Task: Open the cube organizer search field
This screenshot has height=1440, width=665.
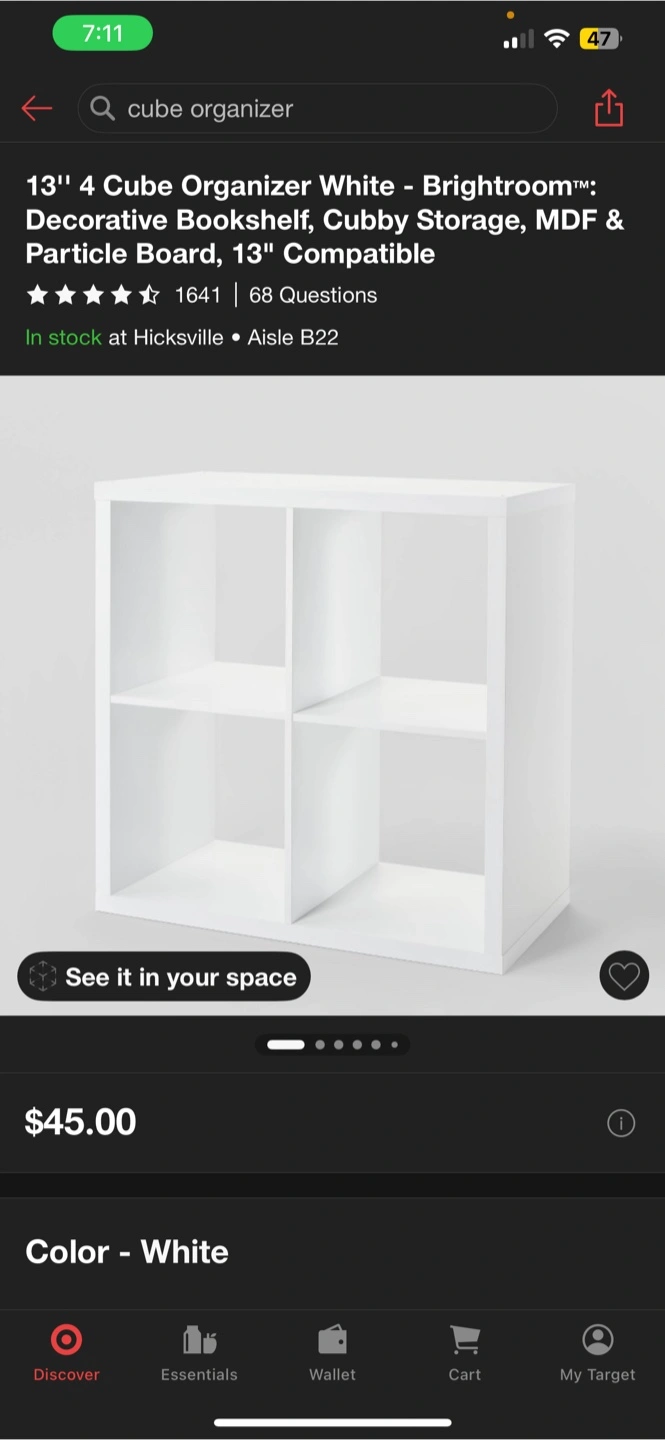Action: [x=317, y=108]
